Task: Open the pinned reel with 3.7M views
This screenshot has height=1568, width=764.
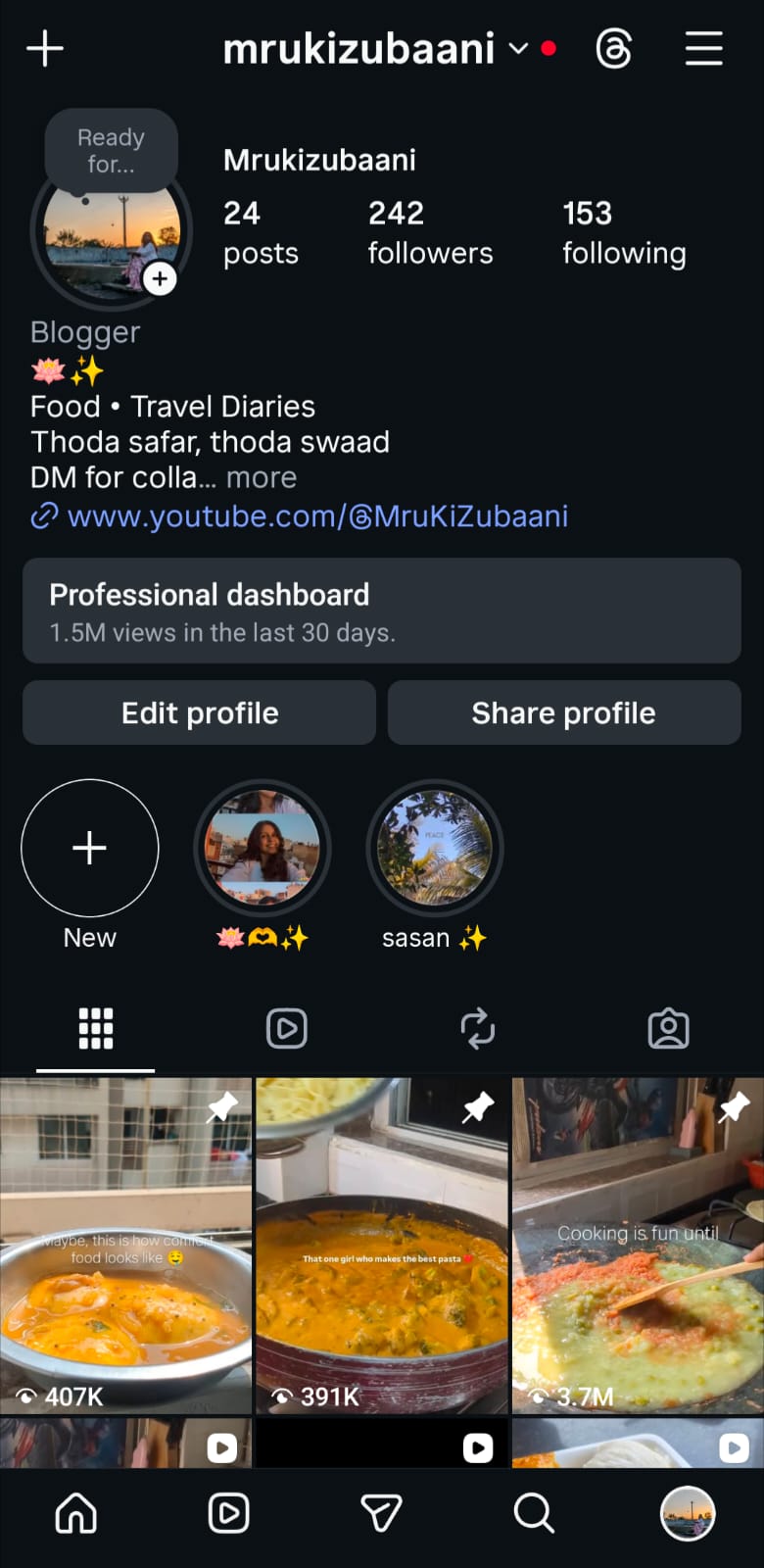Action: (638, 1245)
